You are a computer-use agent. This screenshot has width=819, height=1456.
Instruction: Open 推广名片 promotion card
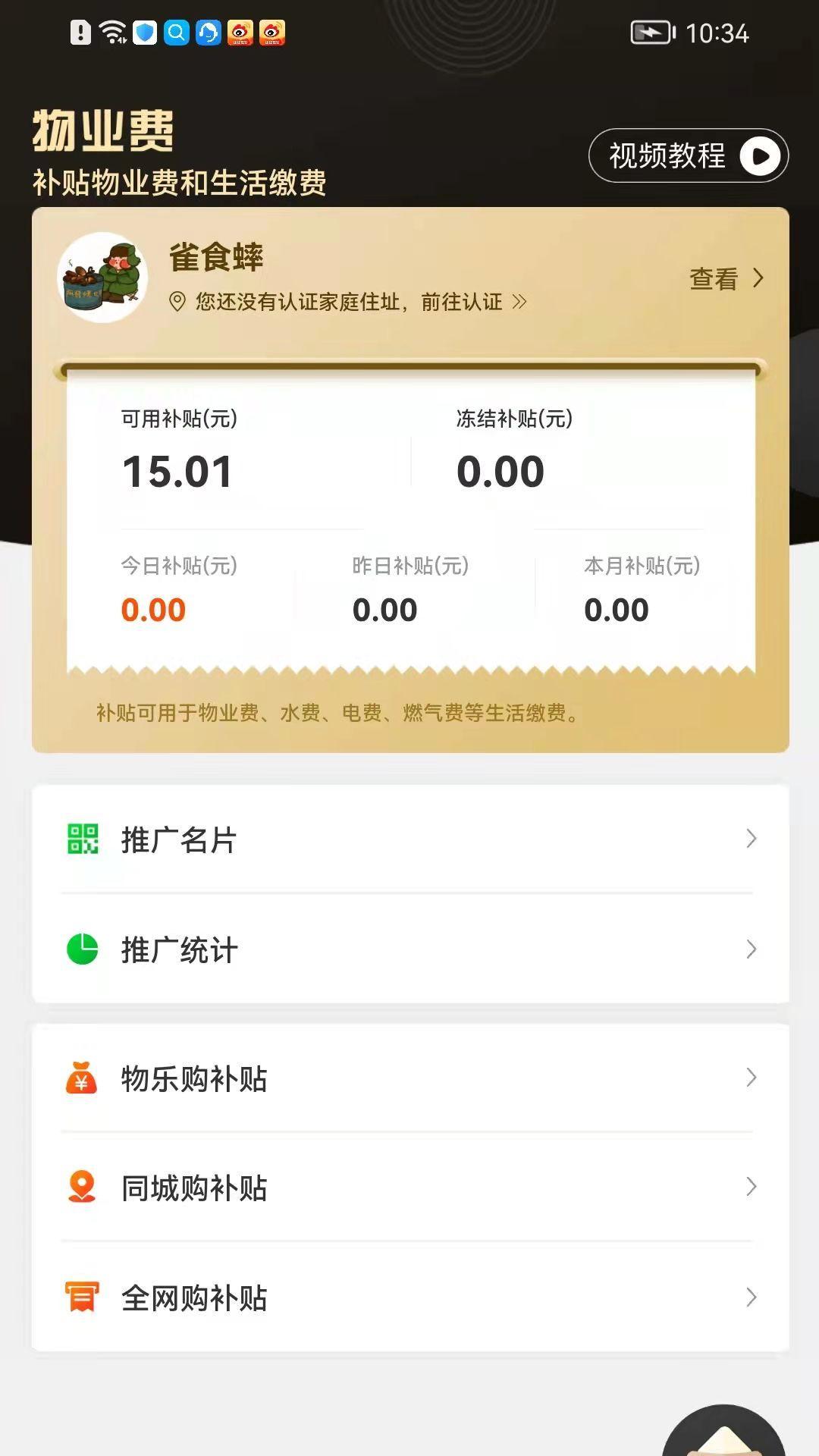[410, 839]
